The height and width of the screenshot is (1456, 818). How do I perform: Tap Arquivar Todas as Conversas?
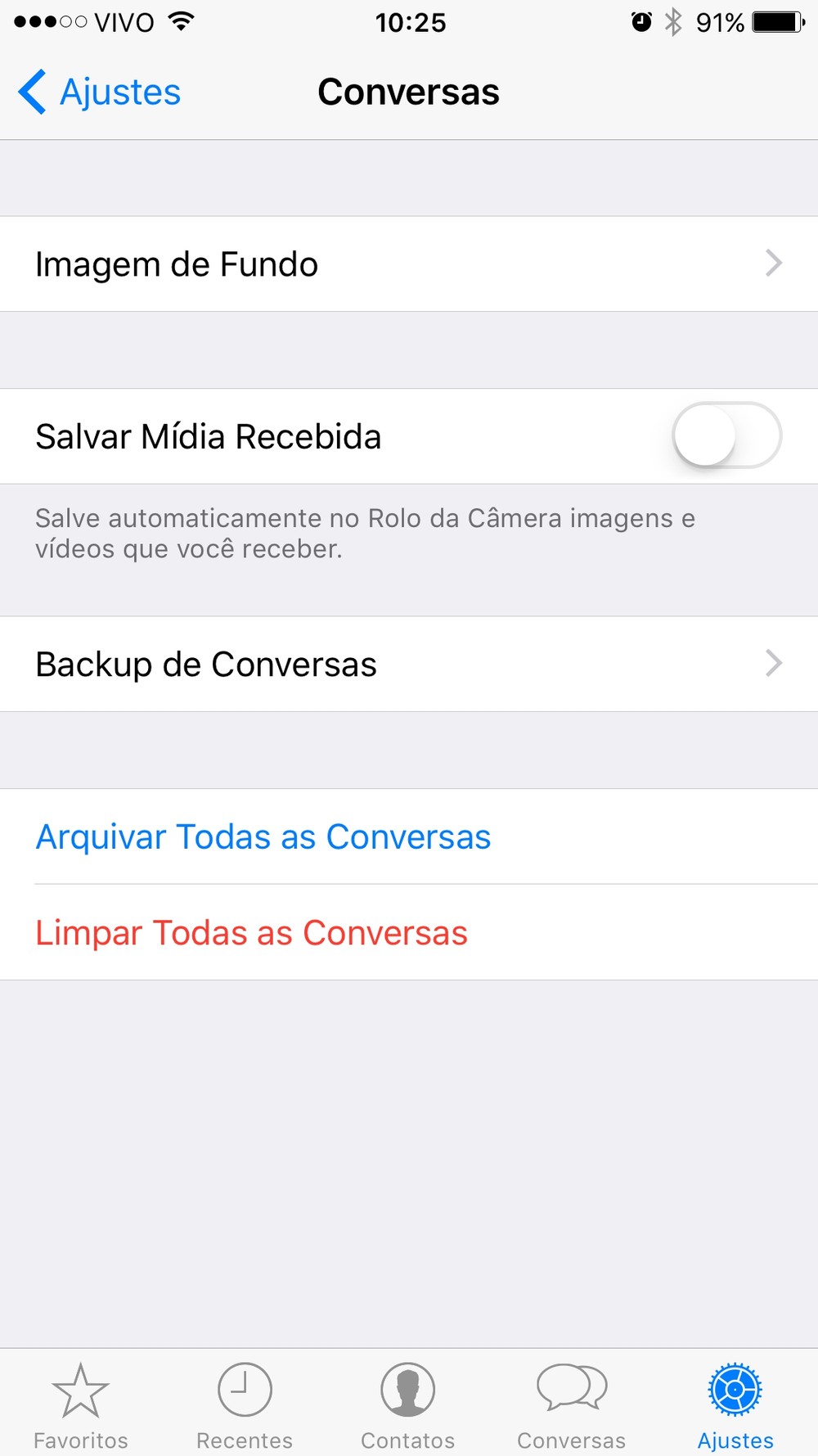263,836
